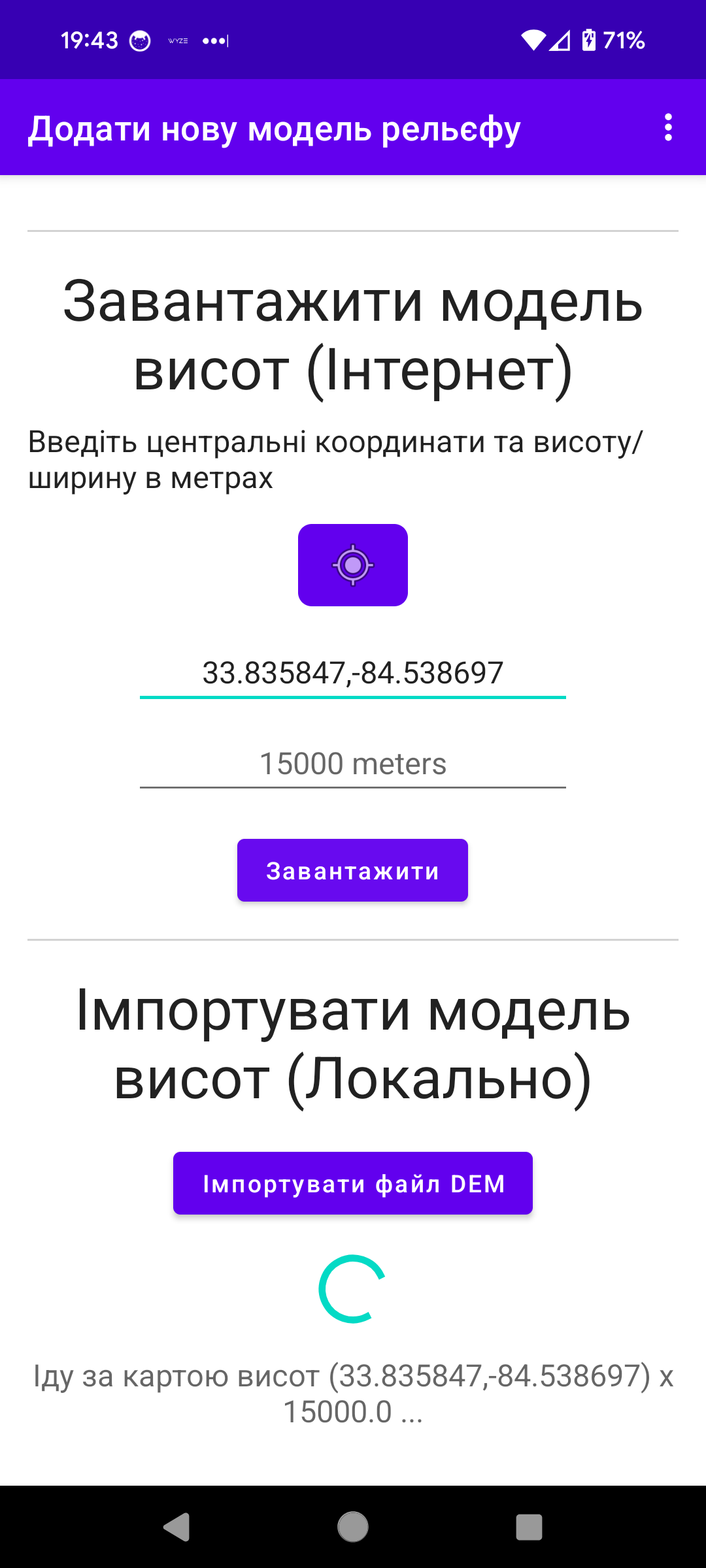Go back using system navigation

coord(176,1527)
